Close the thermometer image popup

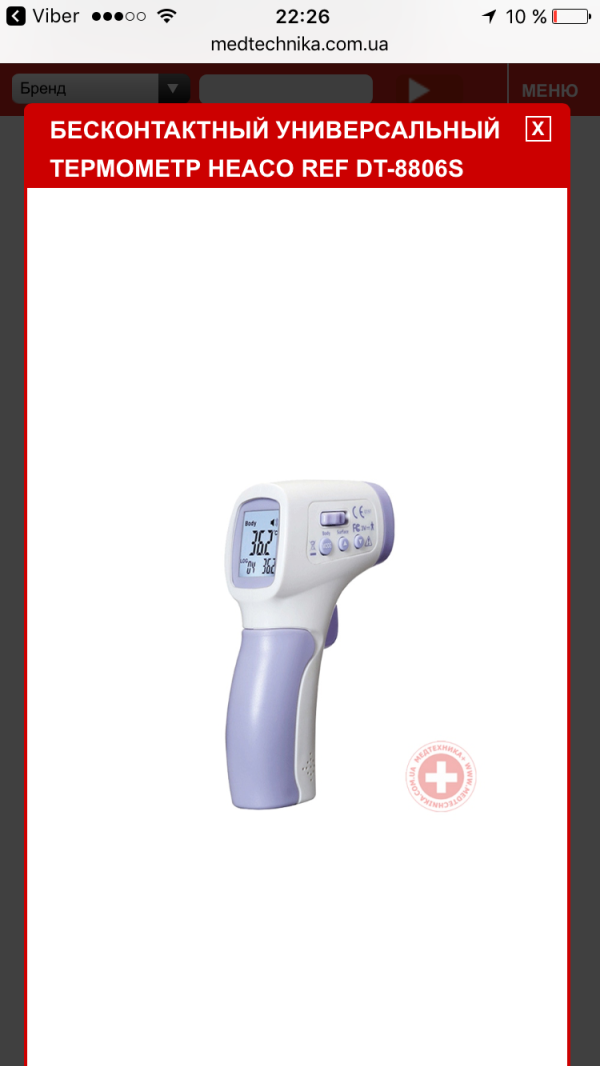click(538, 129)
